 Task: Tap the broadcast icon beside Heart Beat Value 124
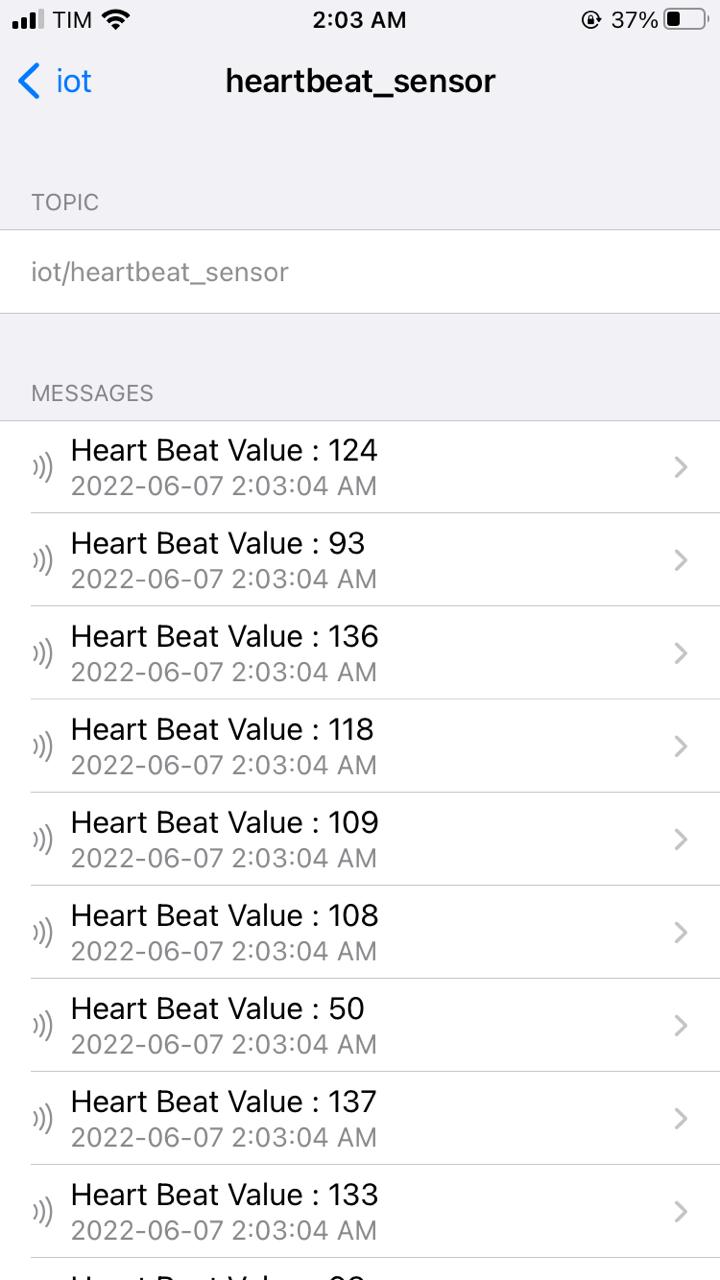click(40, 467)
